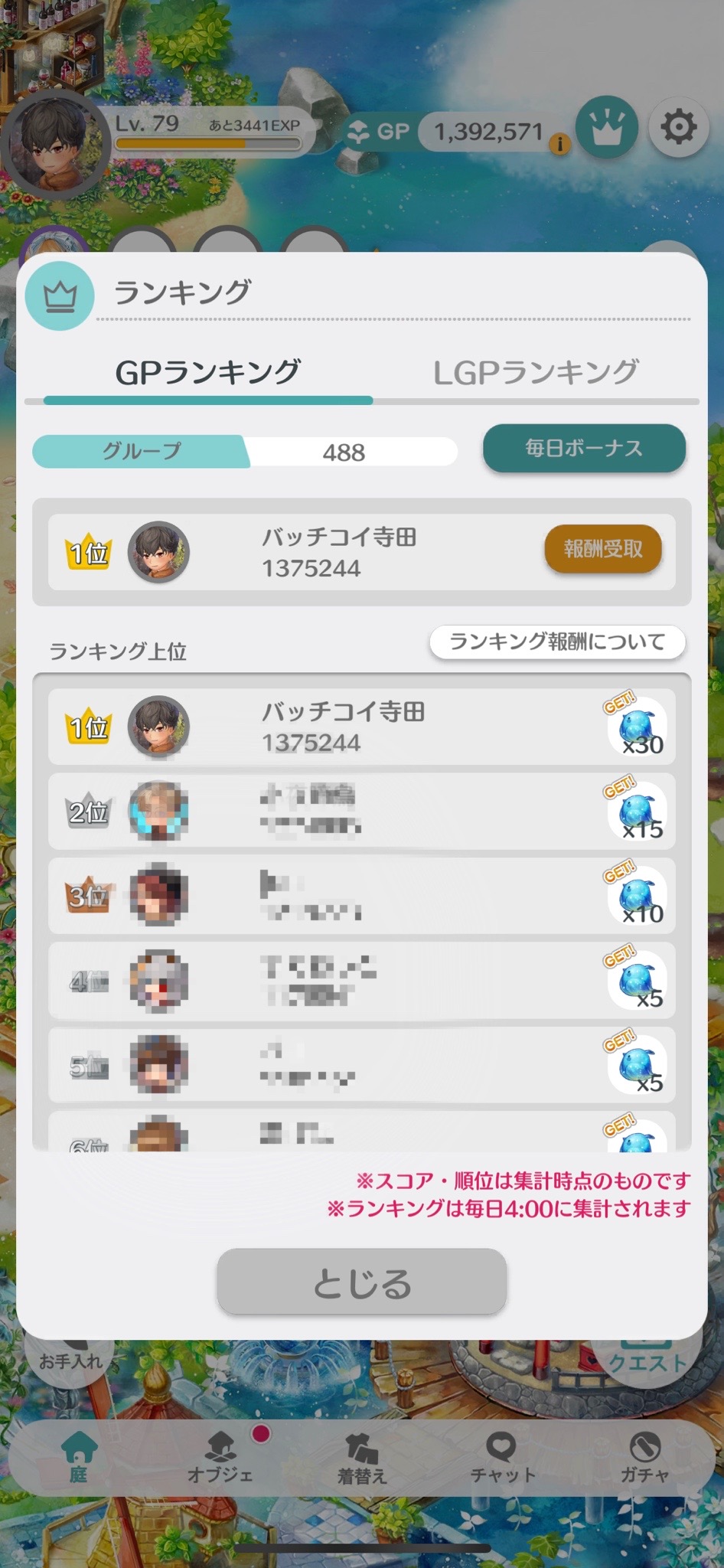Open settings gear icon
Screen dimensions: 724x1568
click(678, 127)
